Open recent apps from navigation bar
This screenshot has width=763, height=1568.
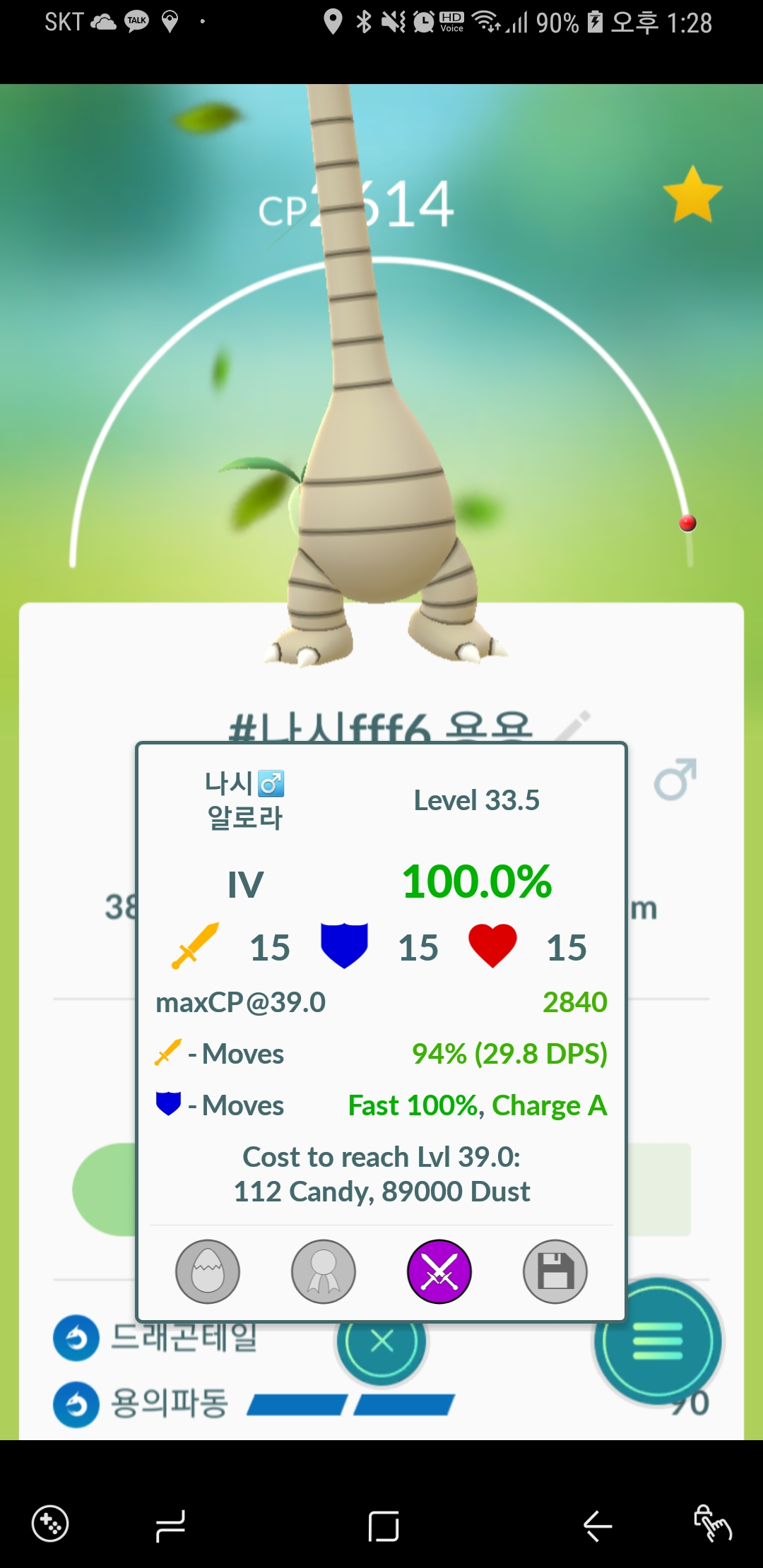click(x=170, y=1526)
